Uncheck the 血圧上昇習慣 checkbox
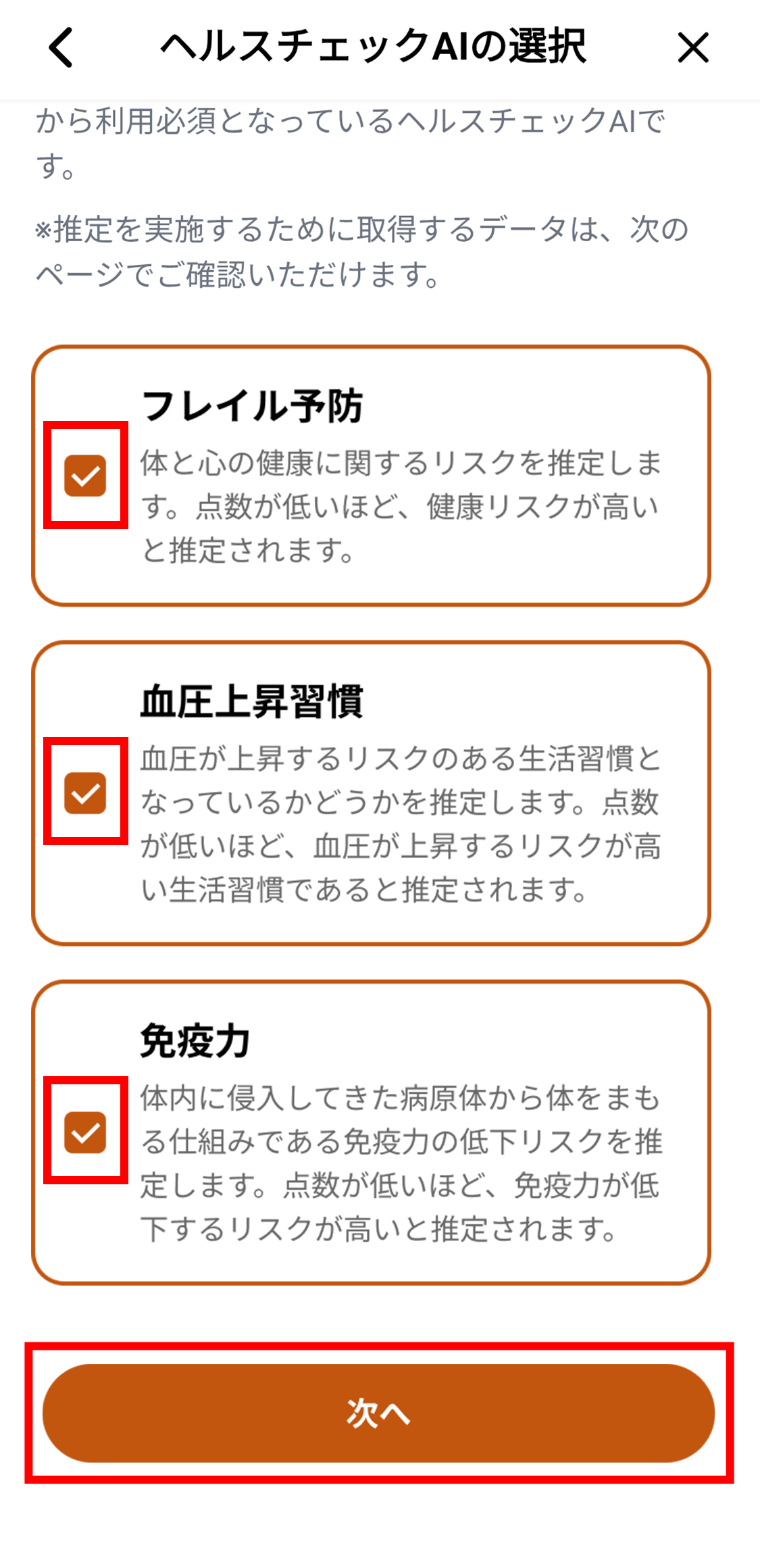 (x=85, y=792)
